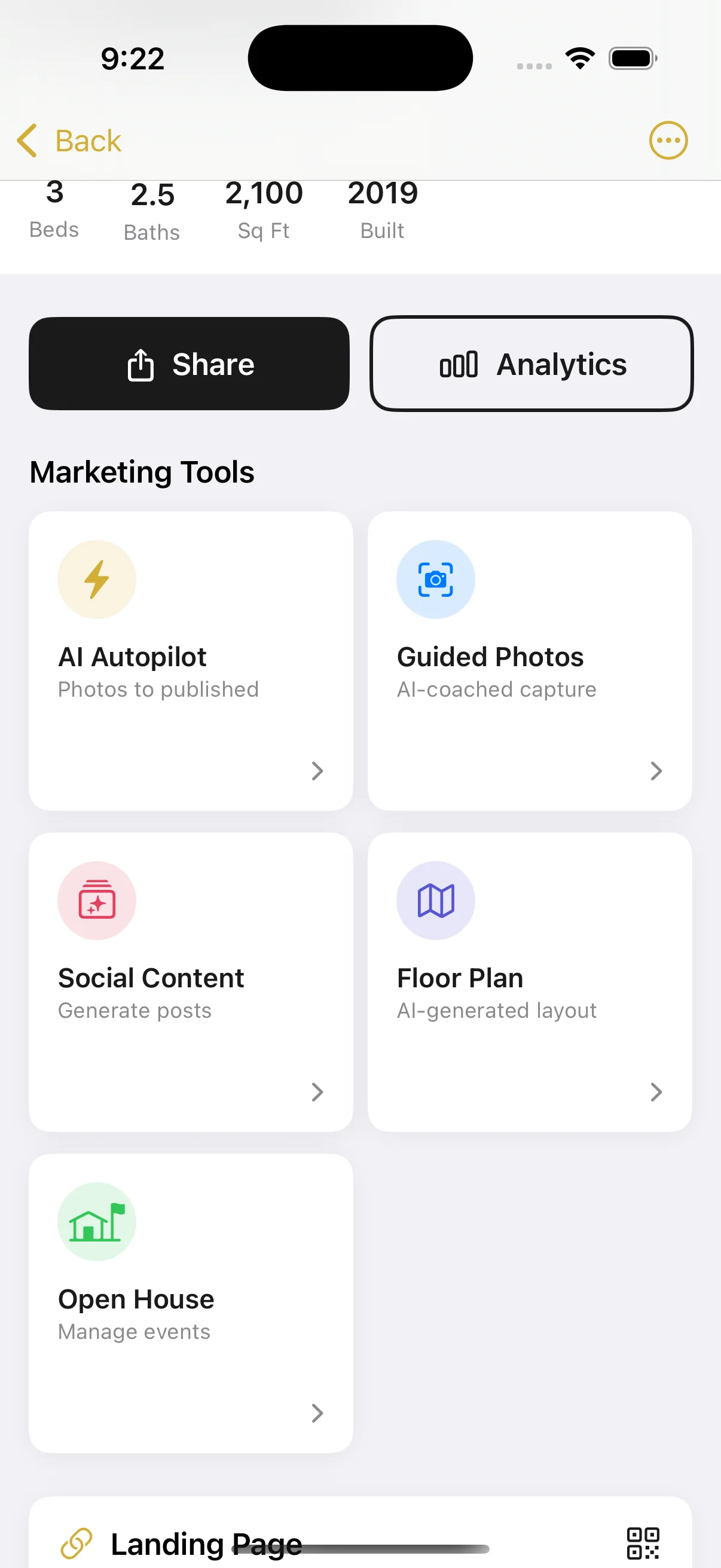Open the more options ellipsis menu
The height and width of the screenshot is (1568, 721).
click(x=668, y=140)
